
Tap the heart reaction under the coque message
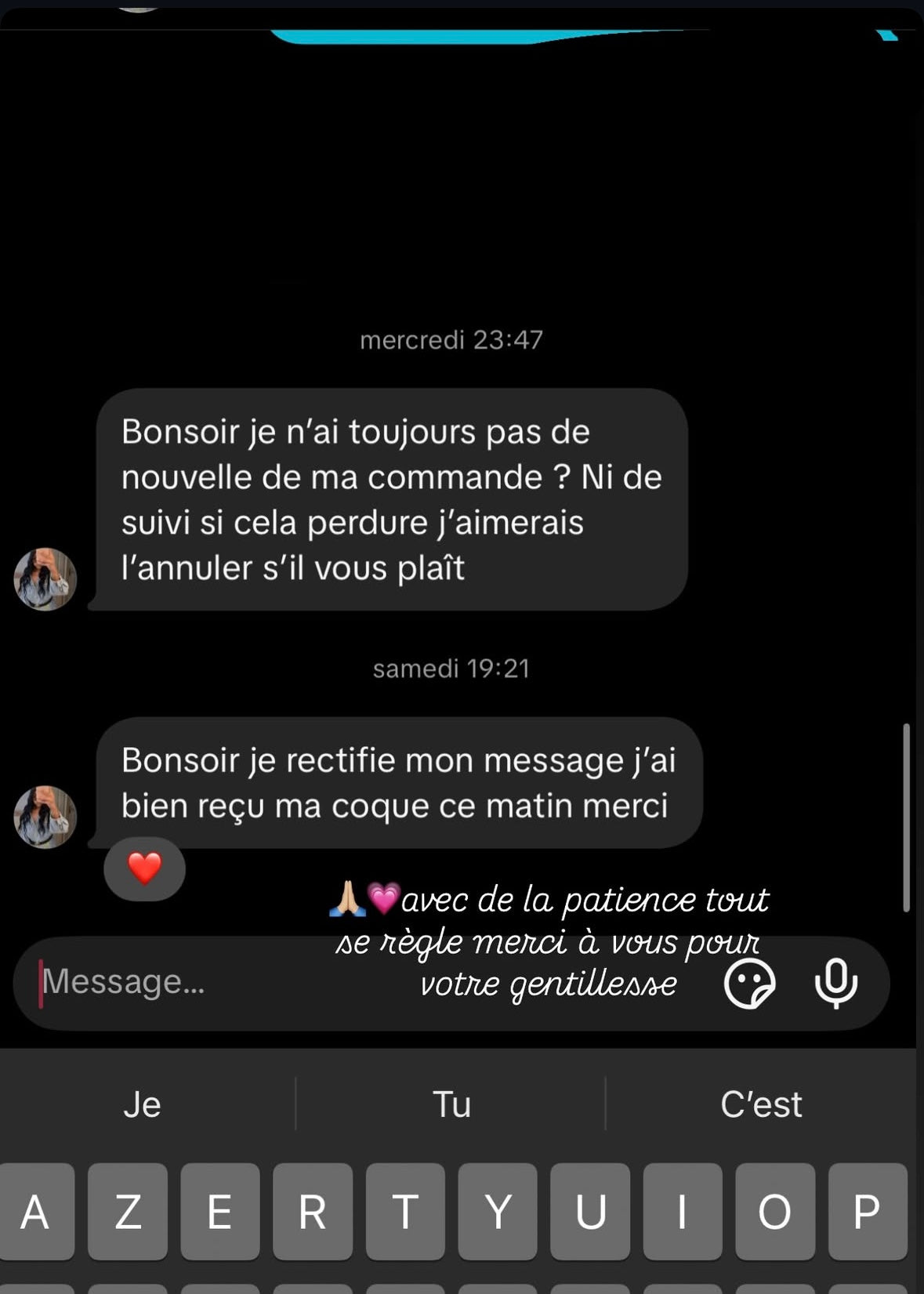(x=144, y=868)
